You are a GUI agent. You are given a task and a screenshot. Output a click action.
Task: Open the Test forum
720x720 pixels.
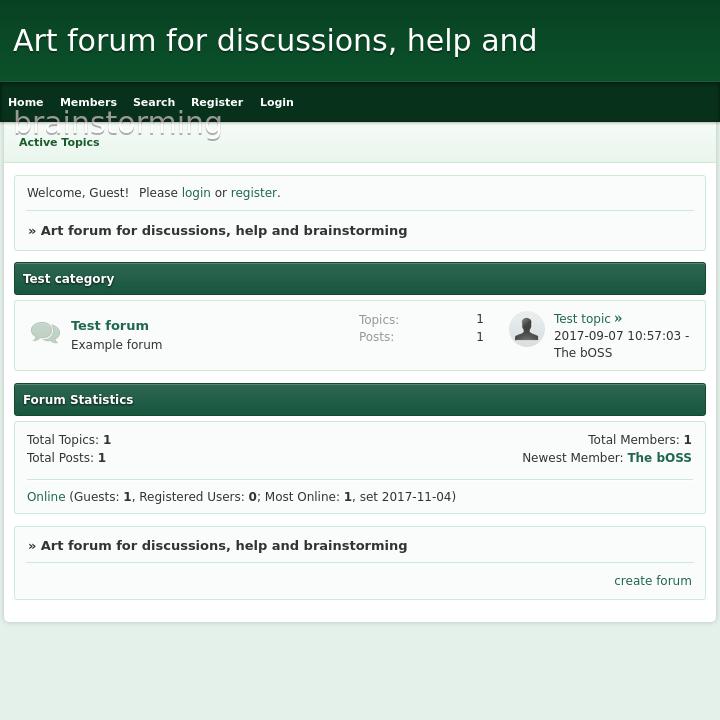110,325
